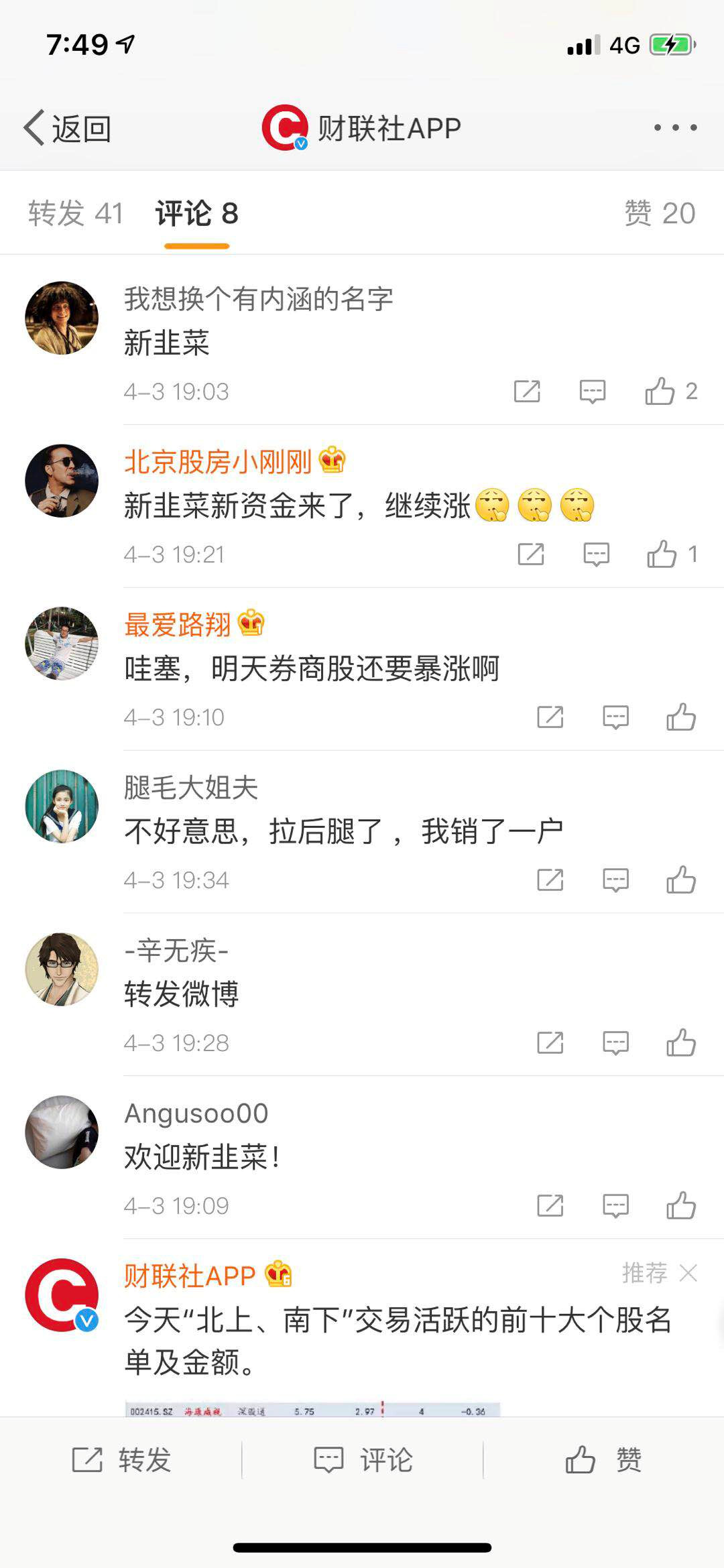Image resolution: width=724 pixels, height=1568 pixels.
Task: Switch to the 转发 41 tab
Action: pos(76,214)
